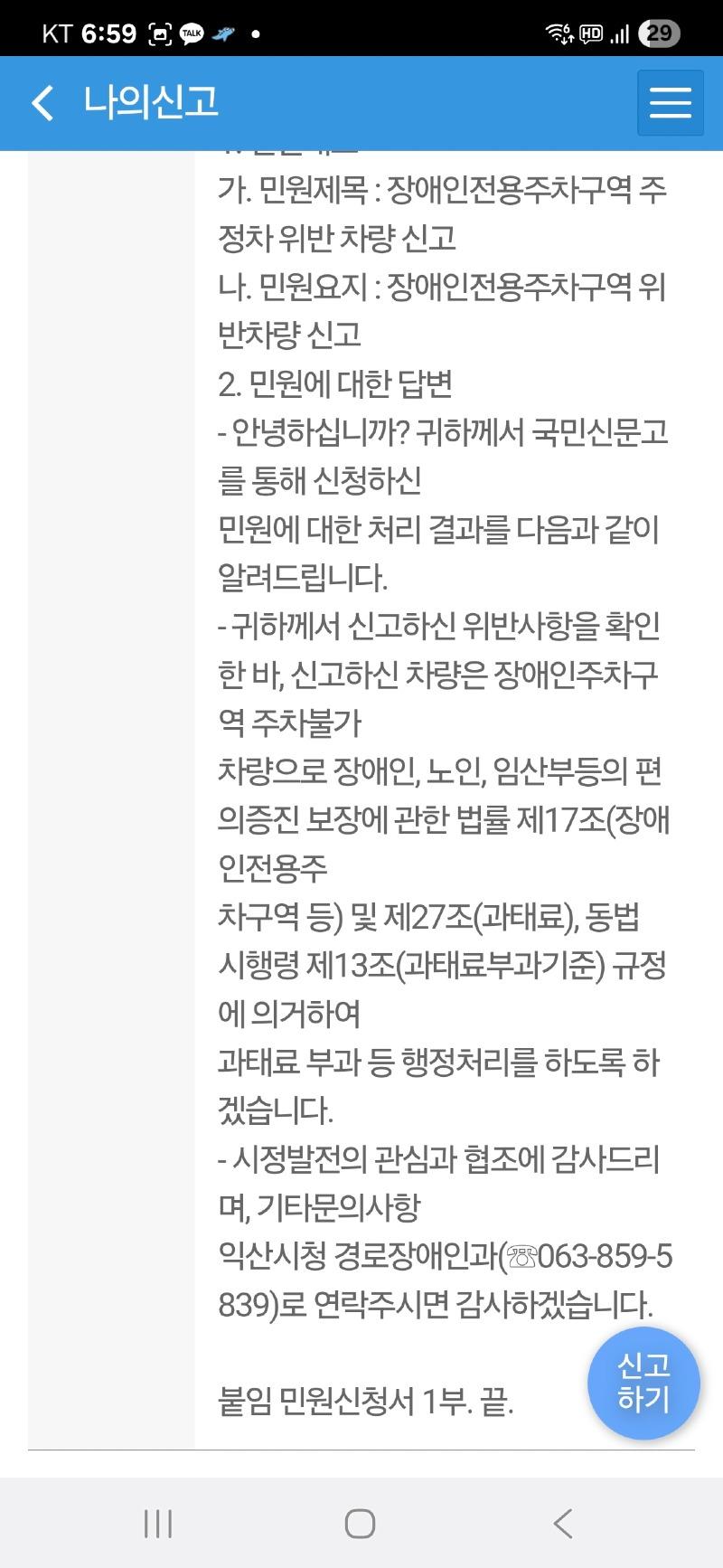Go back from 나의신고 page
Image resolution: width=723 pixels, height=1568 pixels.
click(42, 103)
